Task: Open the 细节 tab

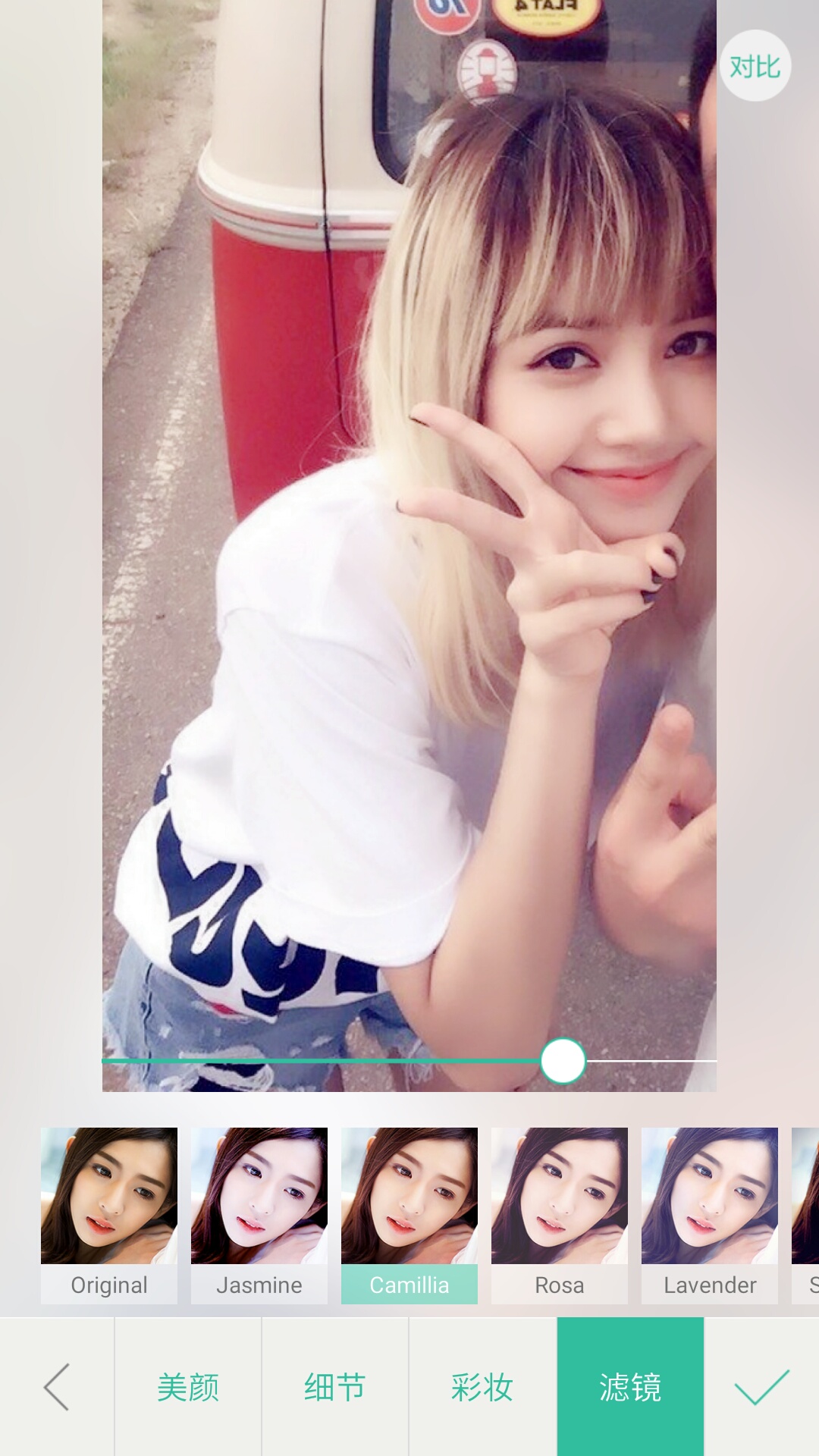Action: pos(335,1387)
